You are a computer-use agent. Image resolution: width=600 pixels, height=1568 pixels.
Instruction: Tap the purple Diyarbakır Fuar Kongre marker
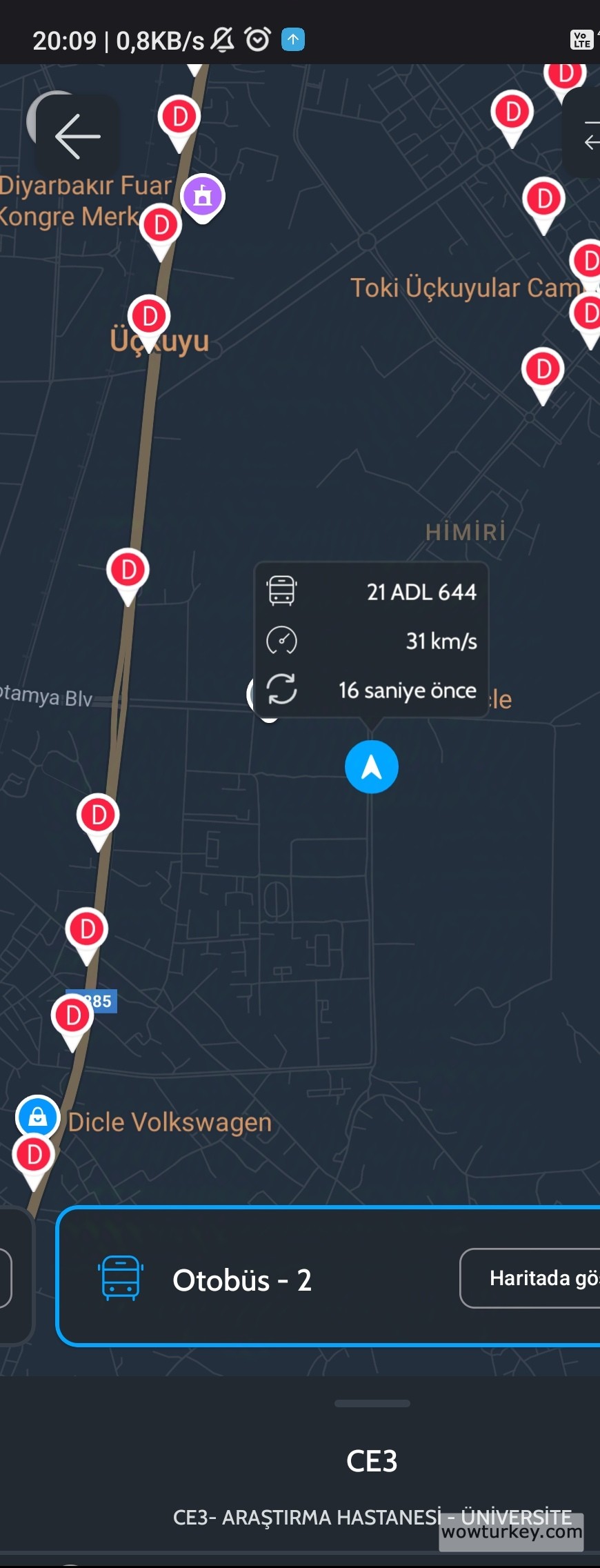click(x=203, y=196)
